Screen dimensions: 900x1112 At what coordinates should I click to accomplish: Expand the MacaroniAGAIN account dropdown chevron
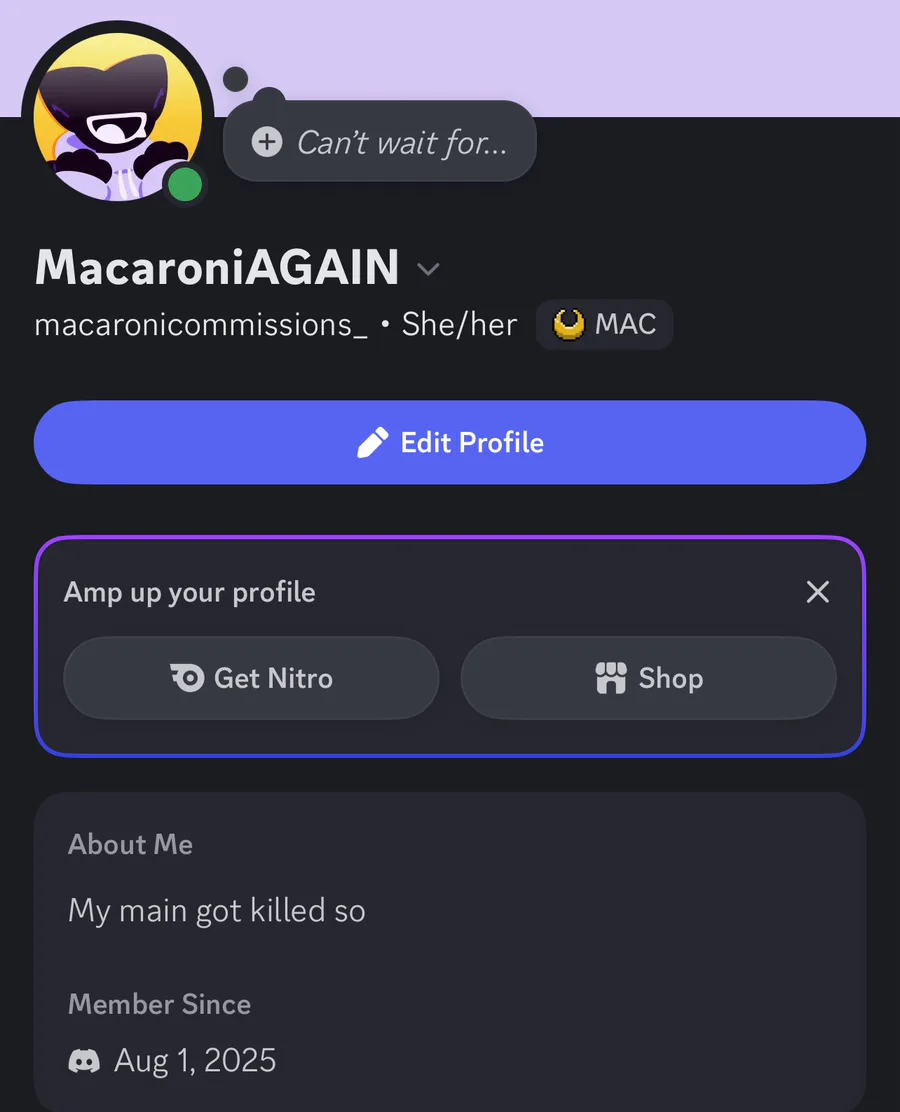click(x=428, y=270)
